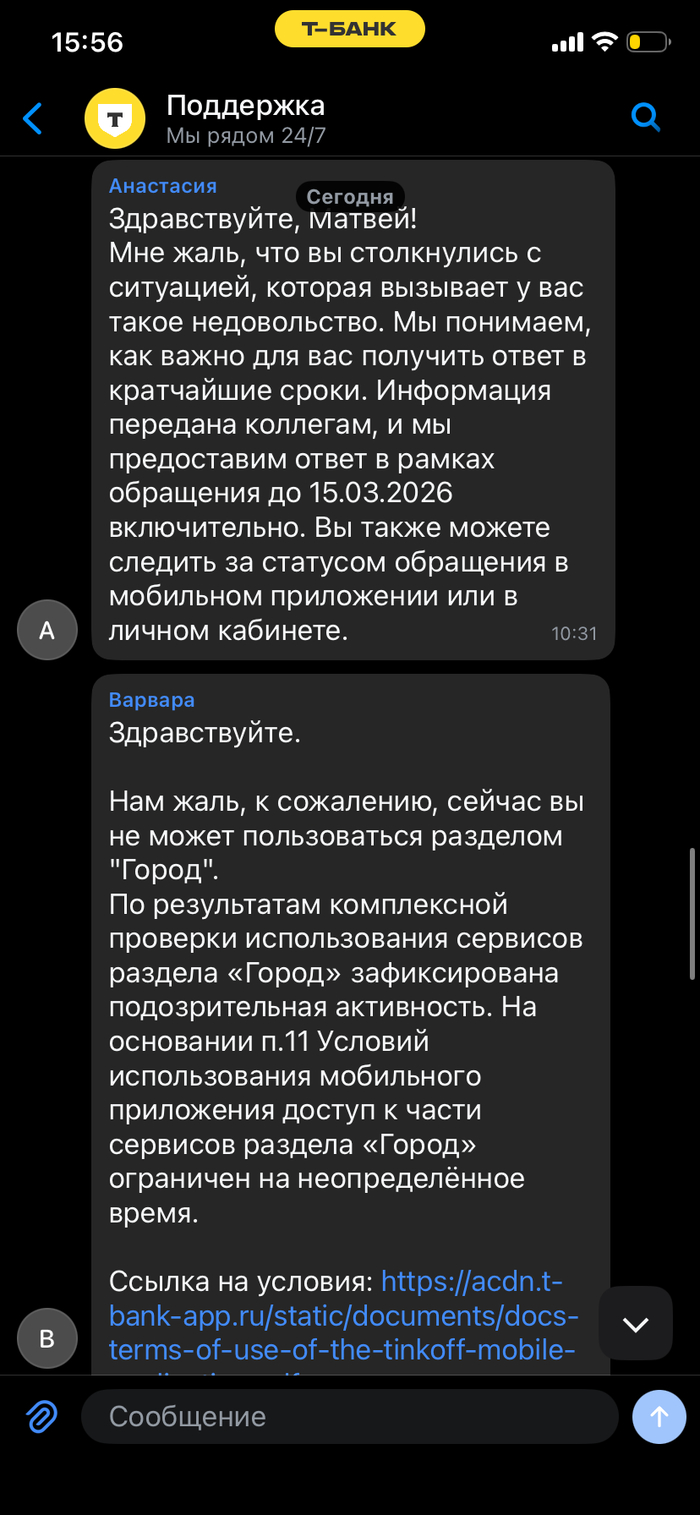Focus the Сообщение input field
Image resolution: width=700 pixels, height=1515 pixels.
[349, 1416]
